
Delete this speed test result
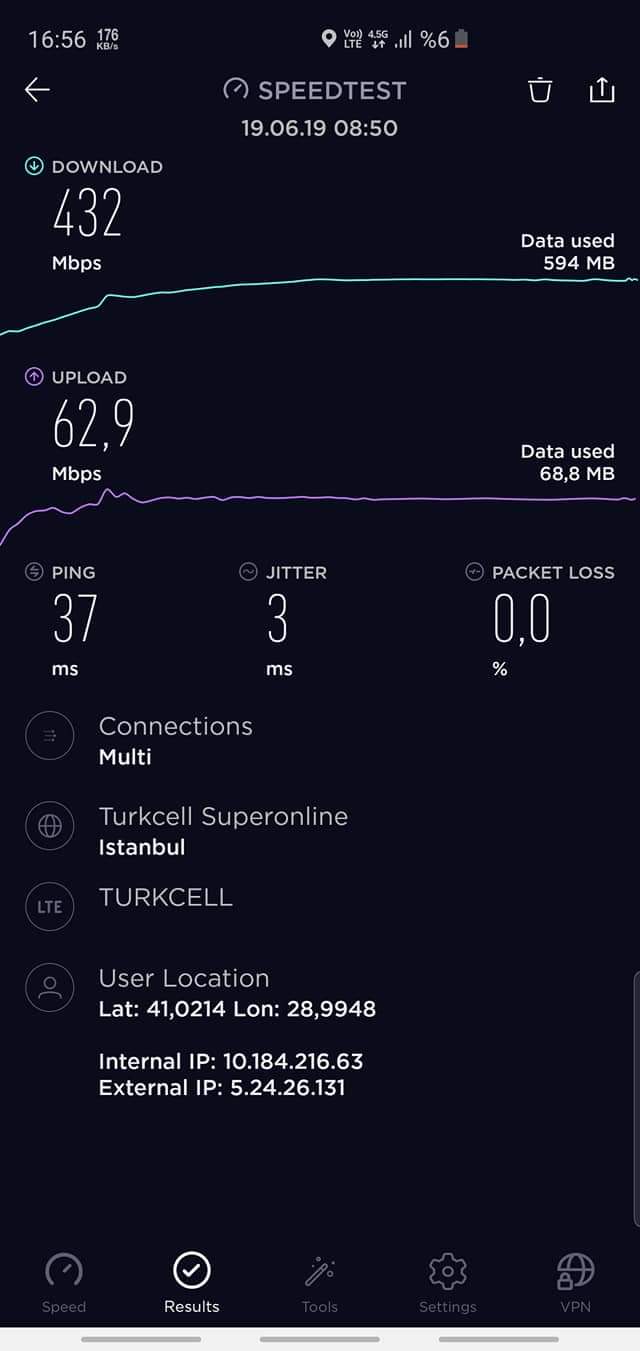point(540,90)
